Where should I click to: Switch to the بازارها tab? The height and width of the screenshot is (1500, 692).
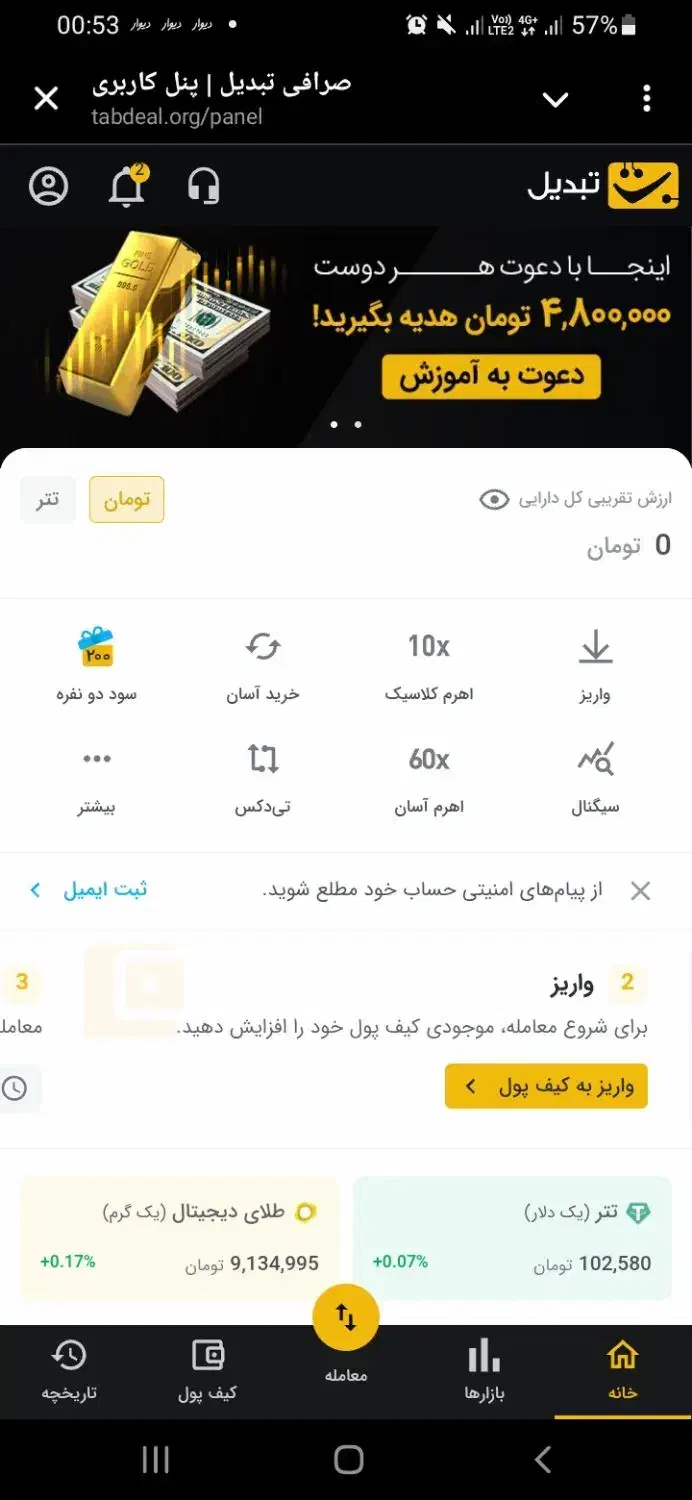click(x=484, y=1370)
